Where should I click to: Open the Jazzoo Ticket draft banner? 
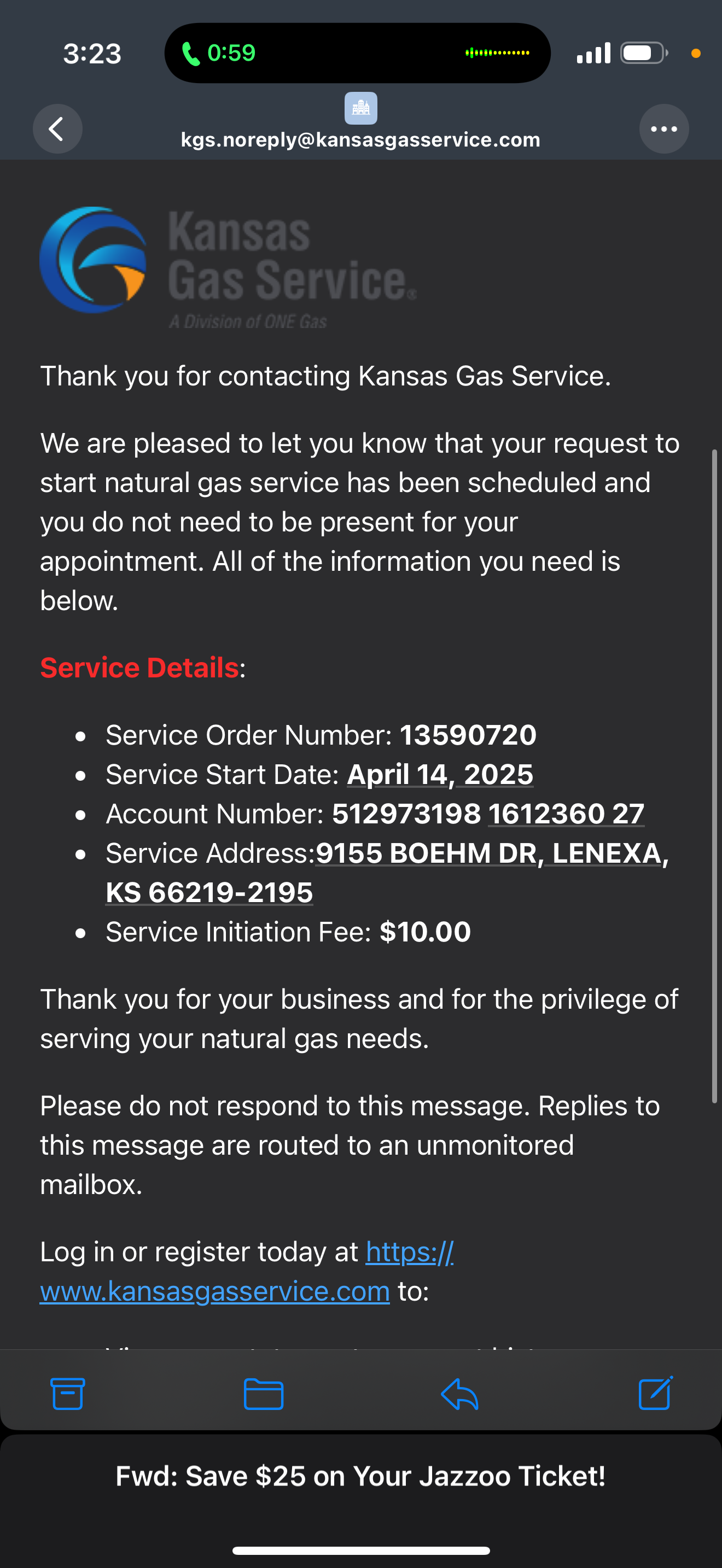[x=361, y=1476]
